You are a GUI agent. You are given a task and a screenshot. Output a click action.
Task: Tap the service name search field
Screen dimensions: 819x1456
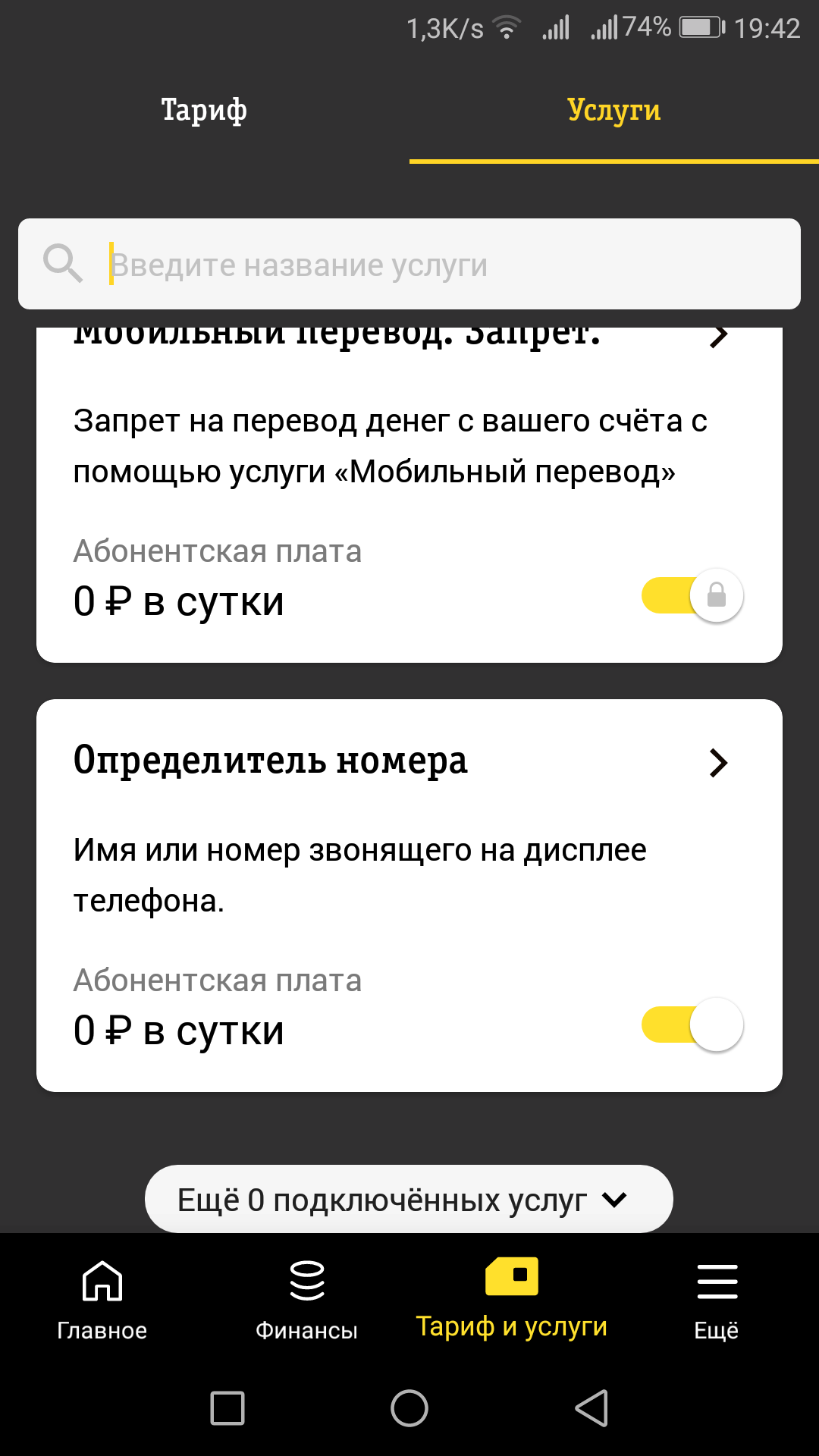(x=409, y=264)
